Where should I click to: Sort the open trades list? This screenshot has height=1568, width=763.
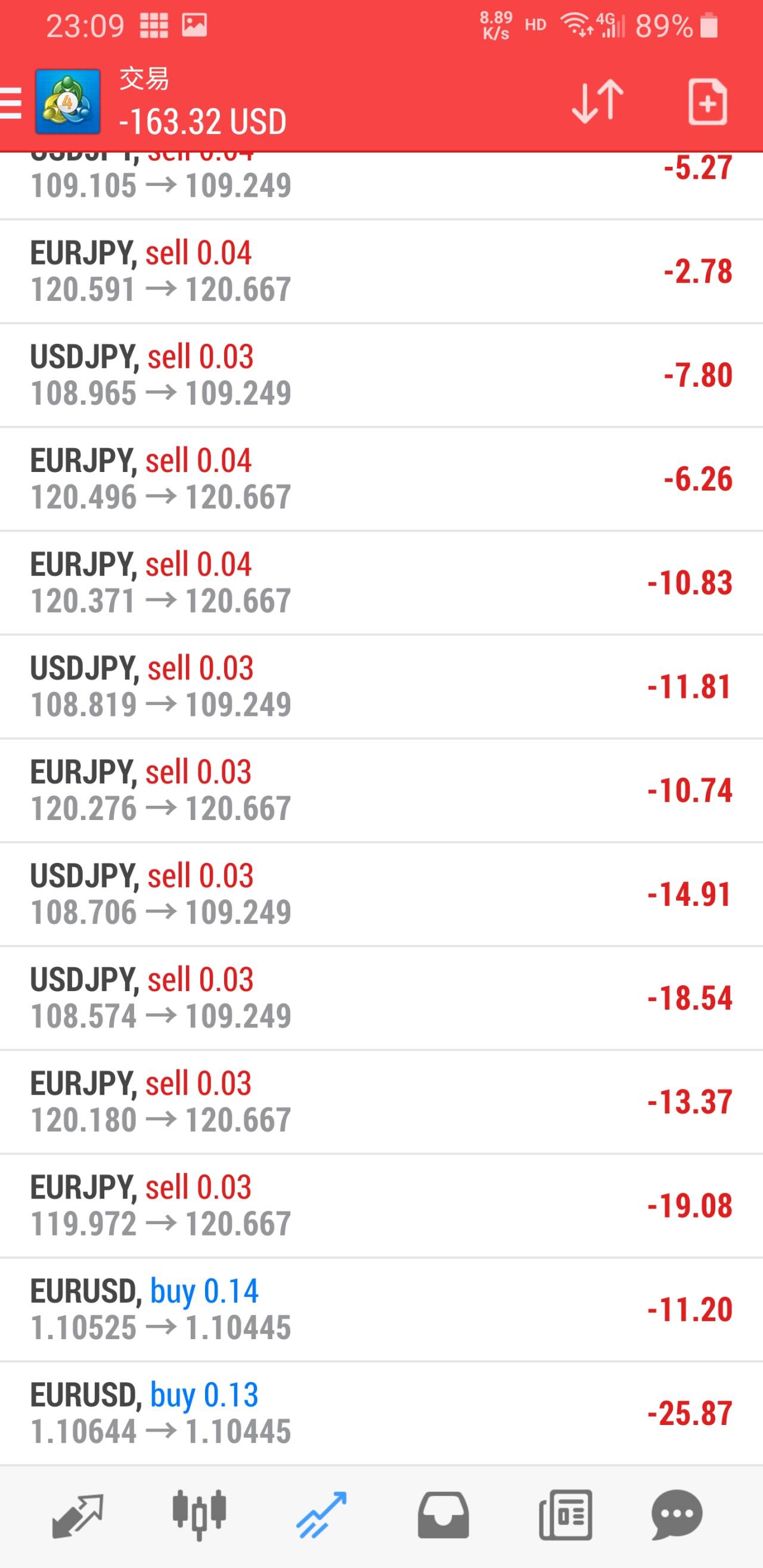pos(597,102)
